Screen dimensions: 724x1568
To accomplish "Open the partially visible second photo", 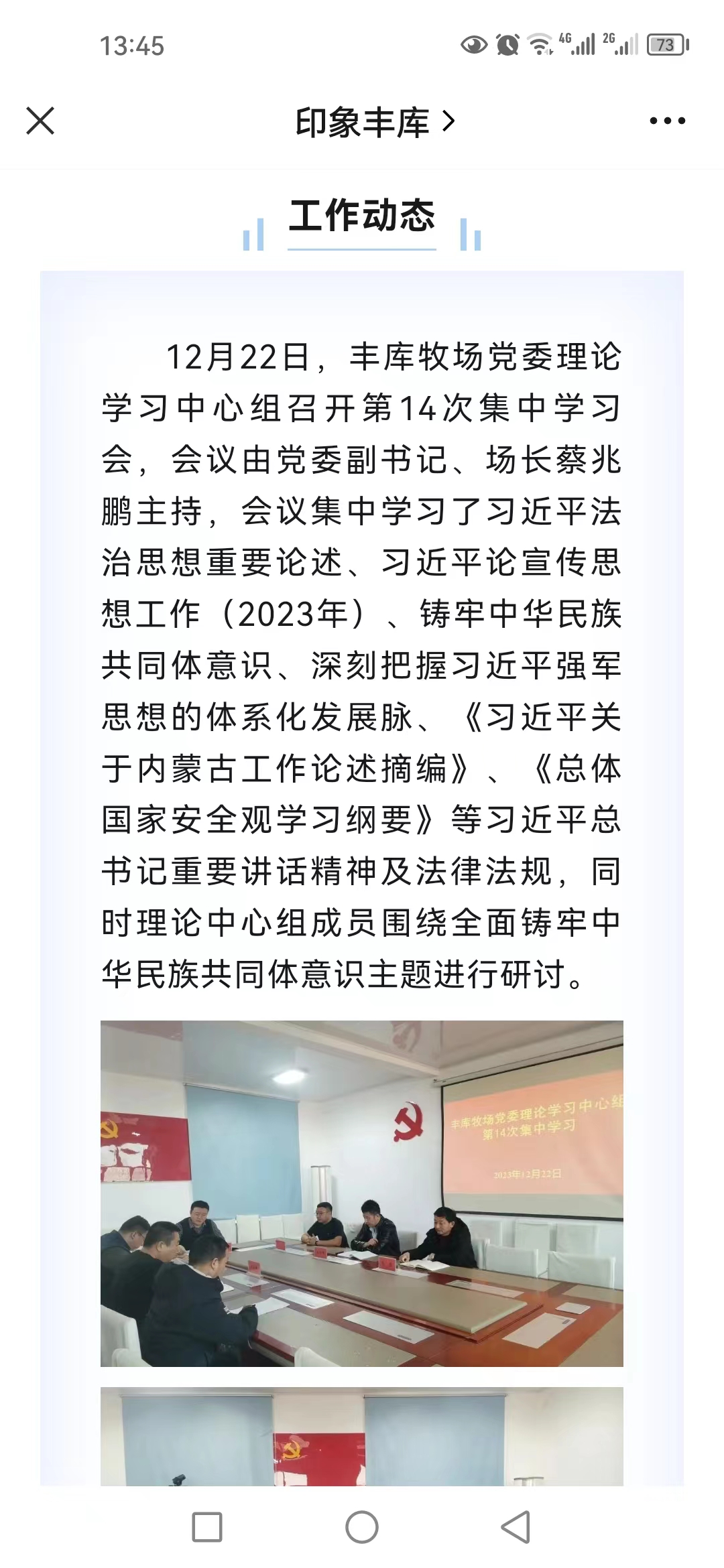I will 362,1436.
